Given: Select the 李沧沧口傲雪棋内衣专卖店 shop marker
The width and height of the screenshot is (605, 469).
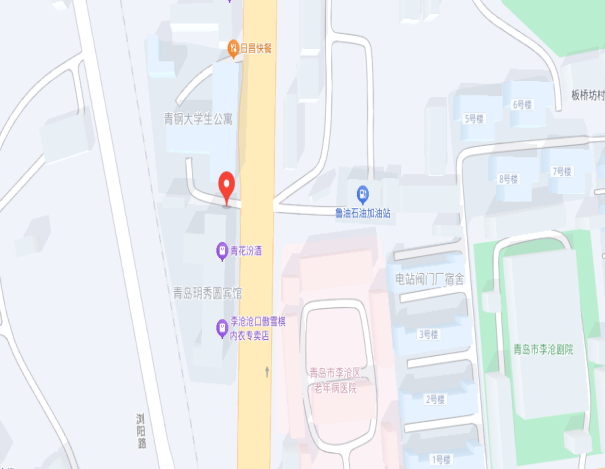Looking at the screenshot, I should coord(222,324).
